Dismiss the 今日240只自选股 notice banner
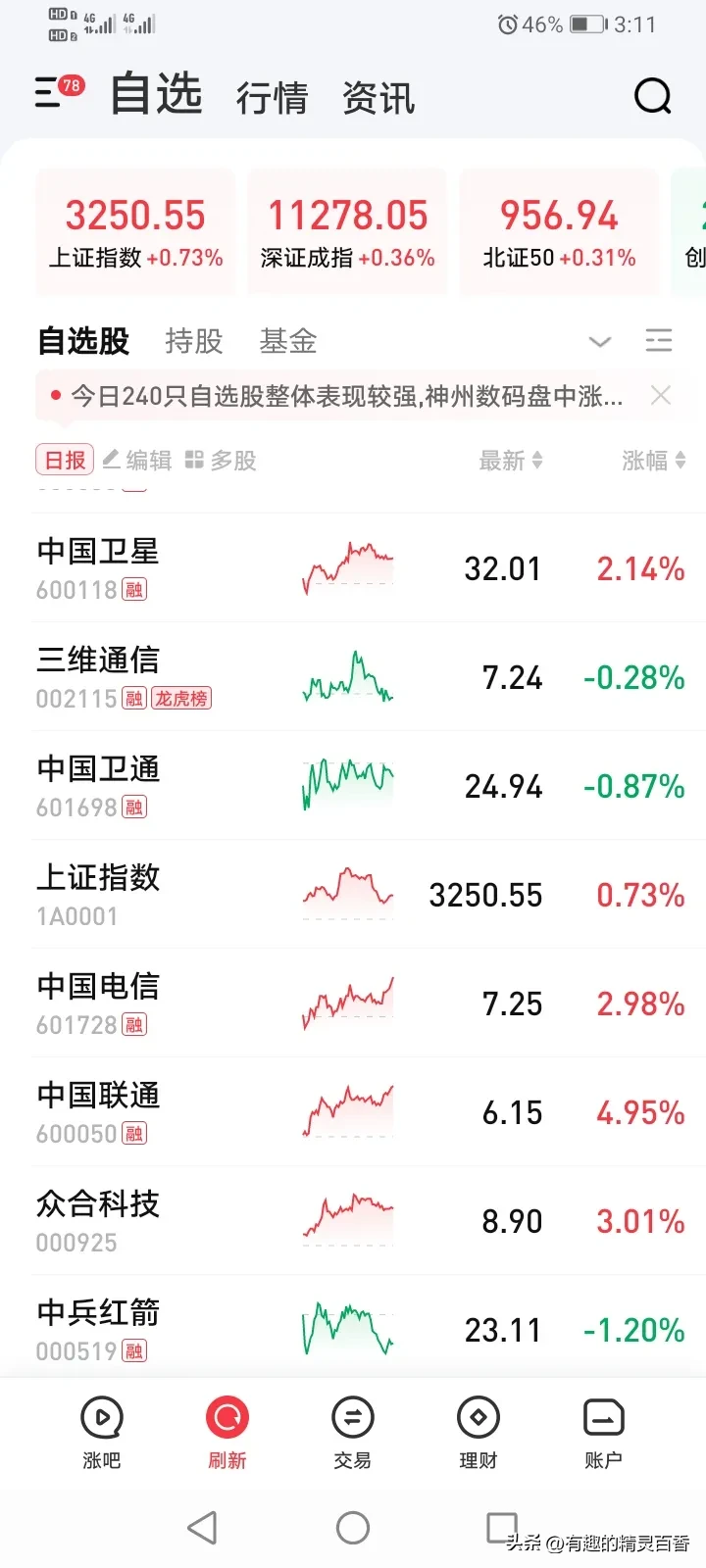The width and height of the screenshot is (706, 1568). tap(661, 396)
